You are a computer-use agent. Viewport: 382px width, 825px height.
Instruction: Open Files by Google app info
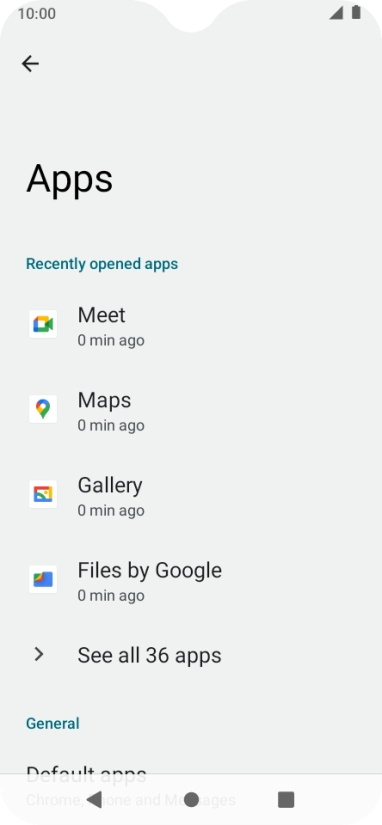pyautogui.click(x=191, y=580)
